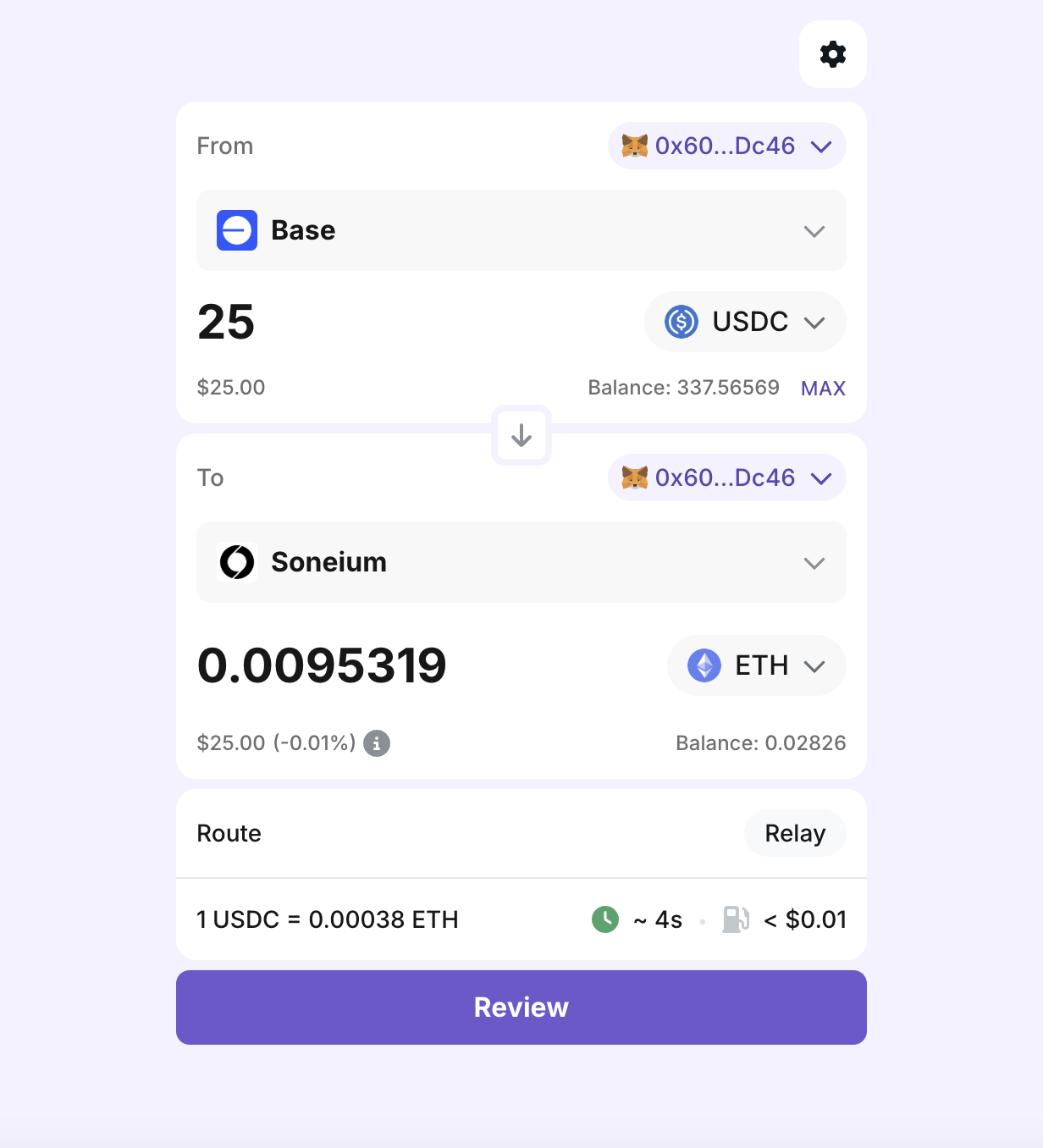Swap direction with the arrow button
Viewport: 1043px width, 1148px height.
point(521,435)
